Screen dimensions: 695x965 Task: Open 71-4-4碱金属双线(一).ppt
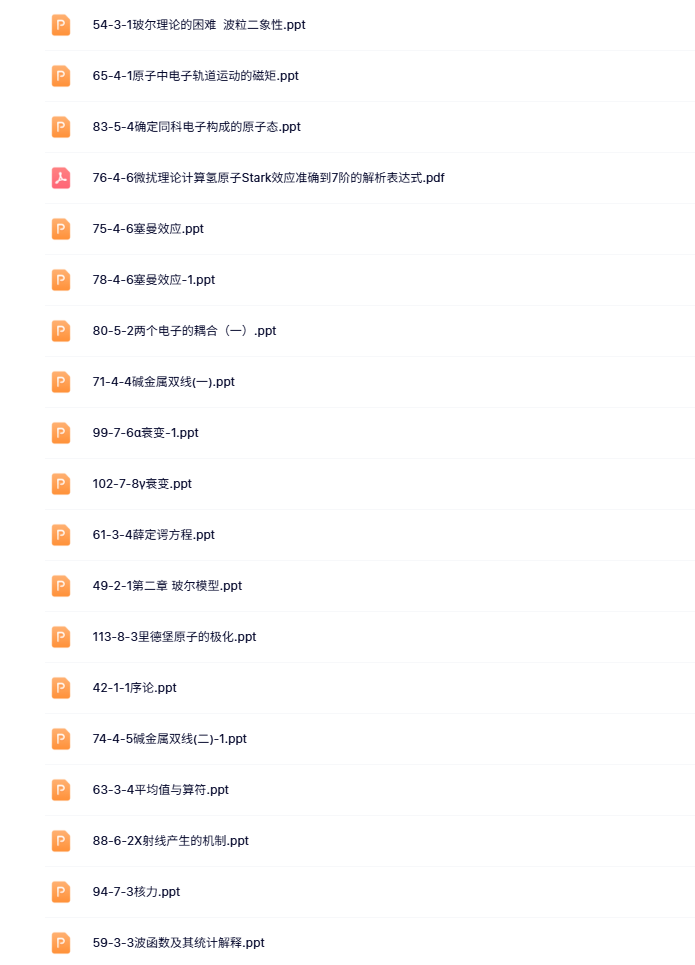(163, 382)
